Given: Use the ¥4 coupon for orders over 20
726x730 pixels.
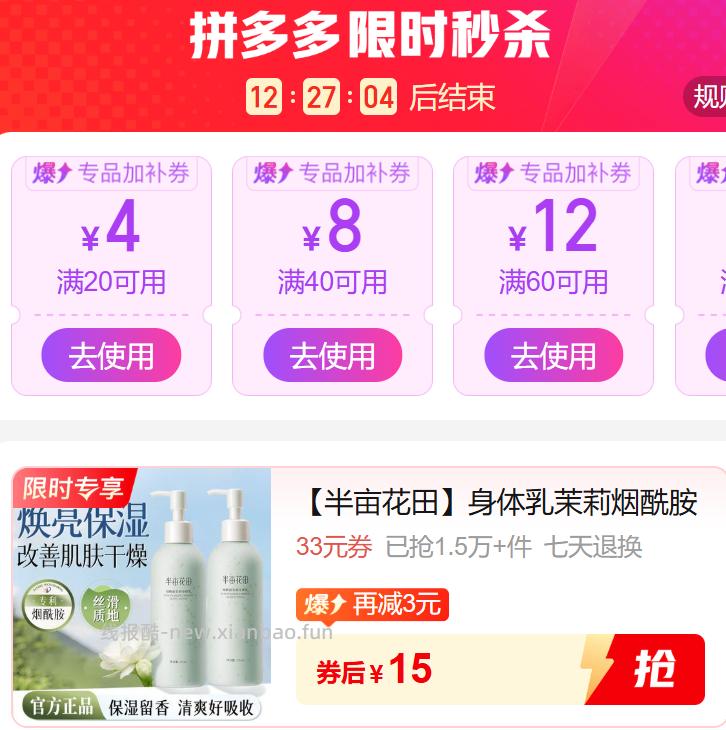Looking at the screenshot, I should pyautogui.click(x=111, y=356).
